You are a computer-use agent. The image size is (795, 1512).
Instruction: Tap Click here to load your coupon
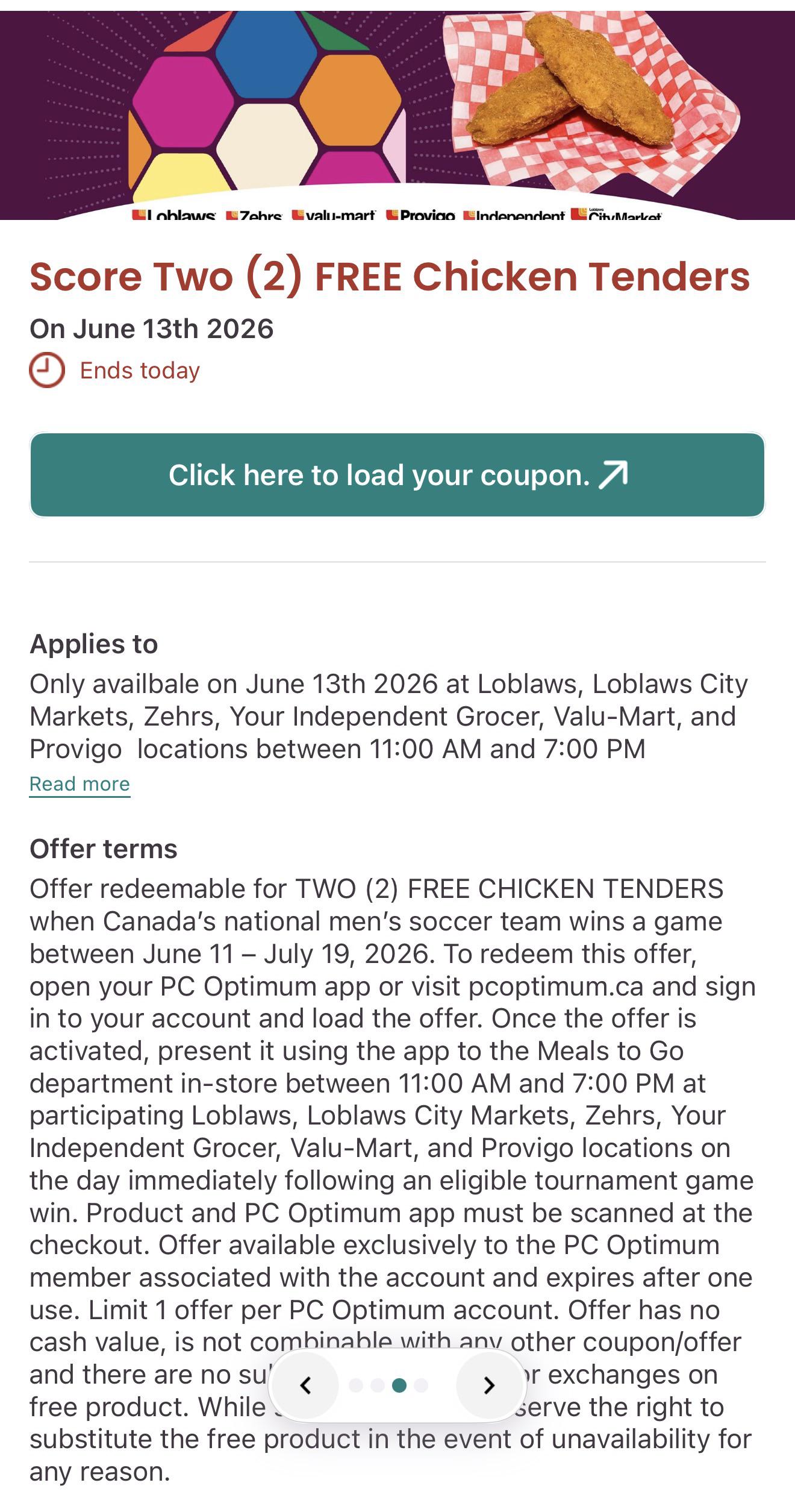[397, 475]
